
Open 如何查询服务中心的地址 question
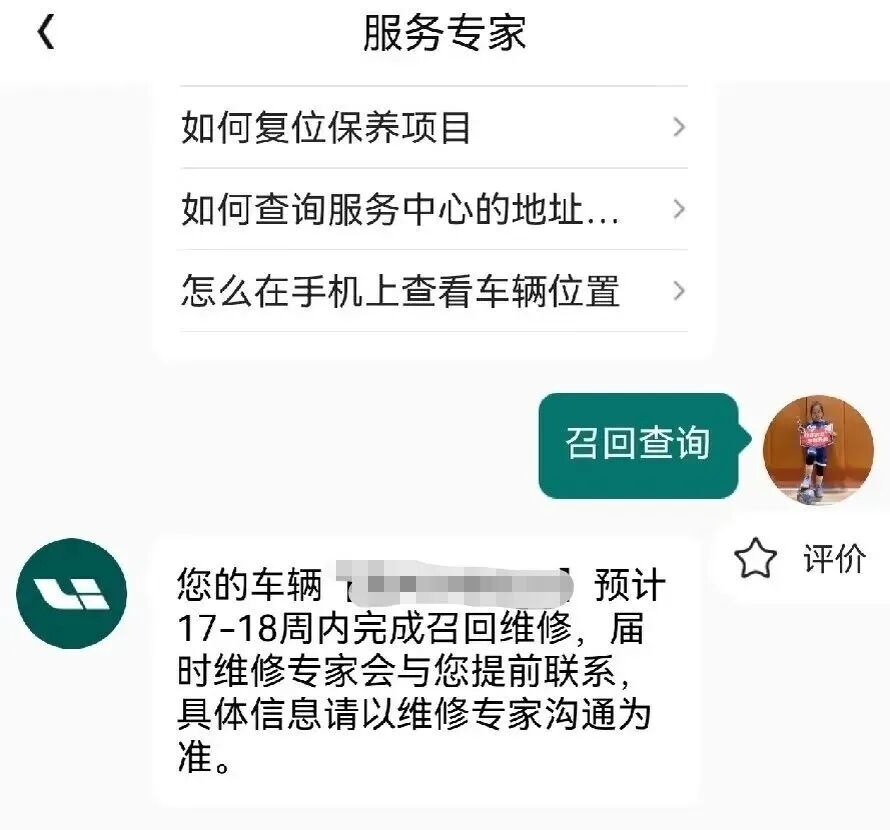pyautogui.click(x=434, y=209)
